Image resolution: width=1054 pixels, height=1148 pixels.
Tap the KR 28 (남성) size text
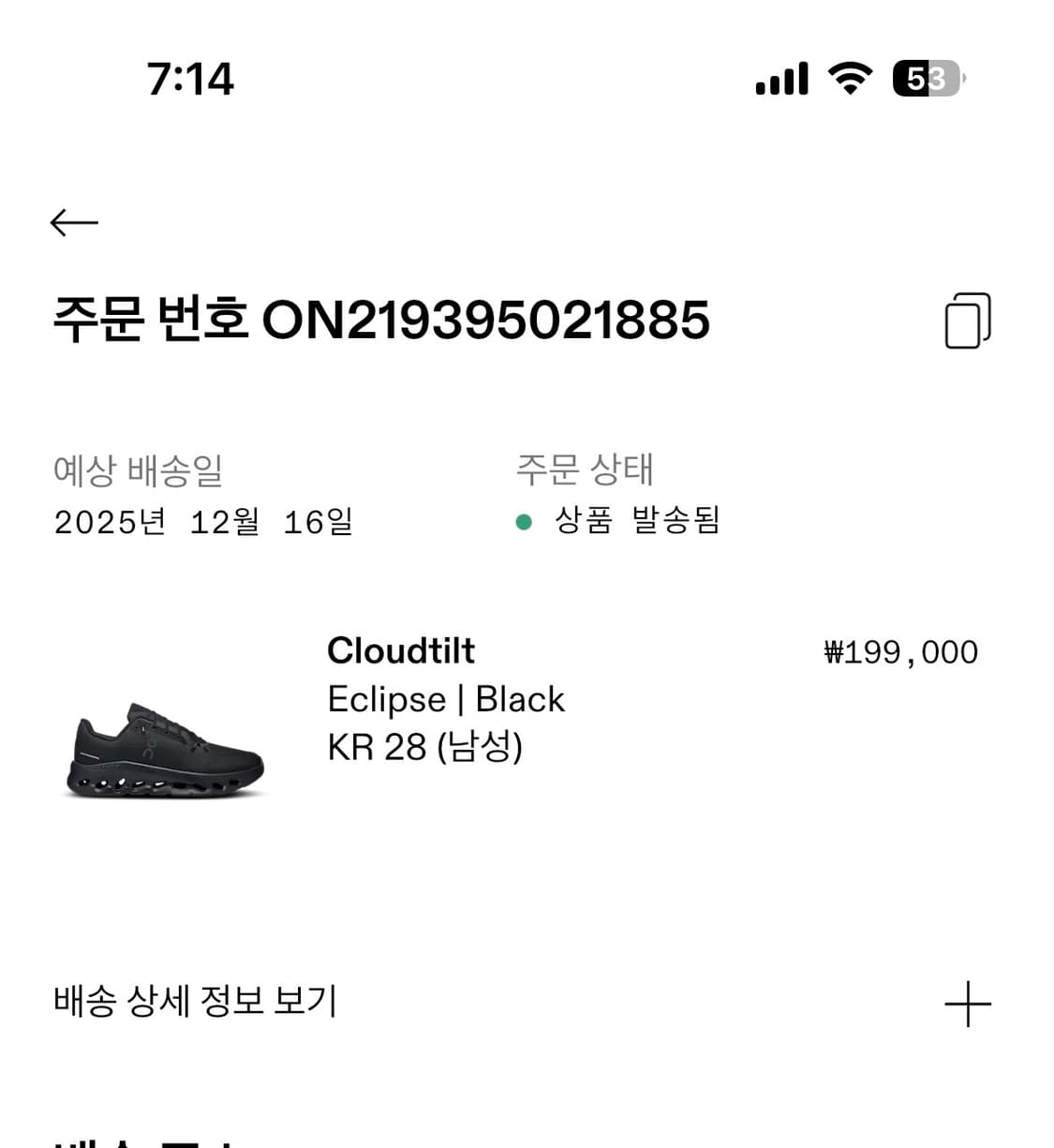428,747
